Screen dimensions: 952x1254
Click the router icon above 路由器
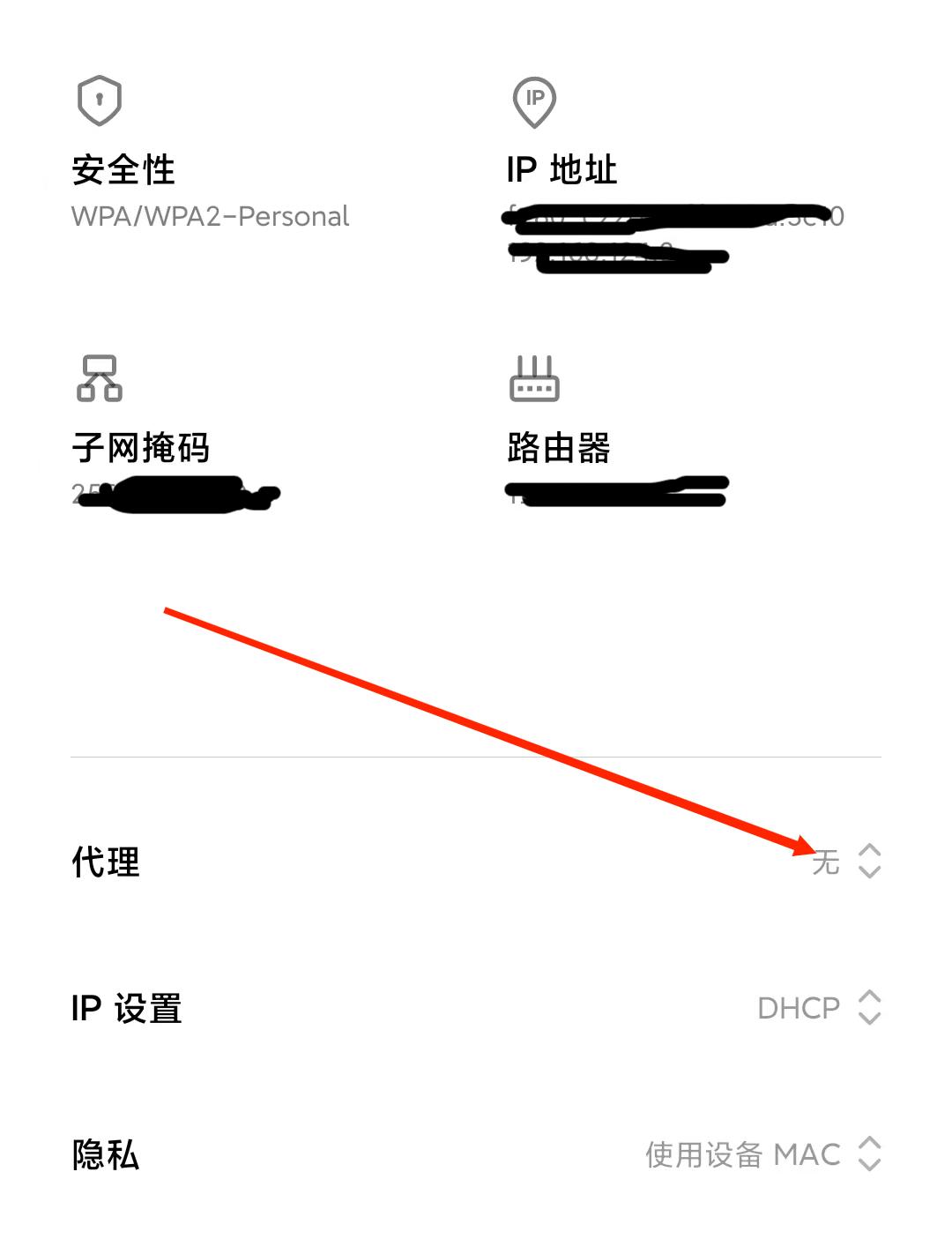[534, 379]
